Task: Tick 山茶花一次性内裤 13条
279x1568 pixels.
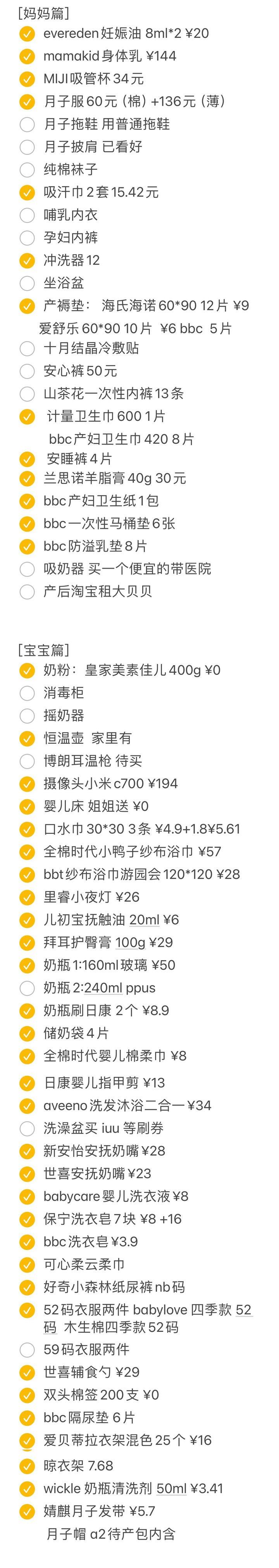Action: click(27, 394)
